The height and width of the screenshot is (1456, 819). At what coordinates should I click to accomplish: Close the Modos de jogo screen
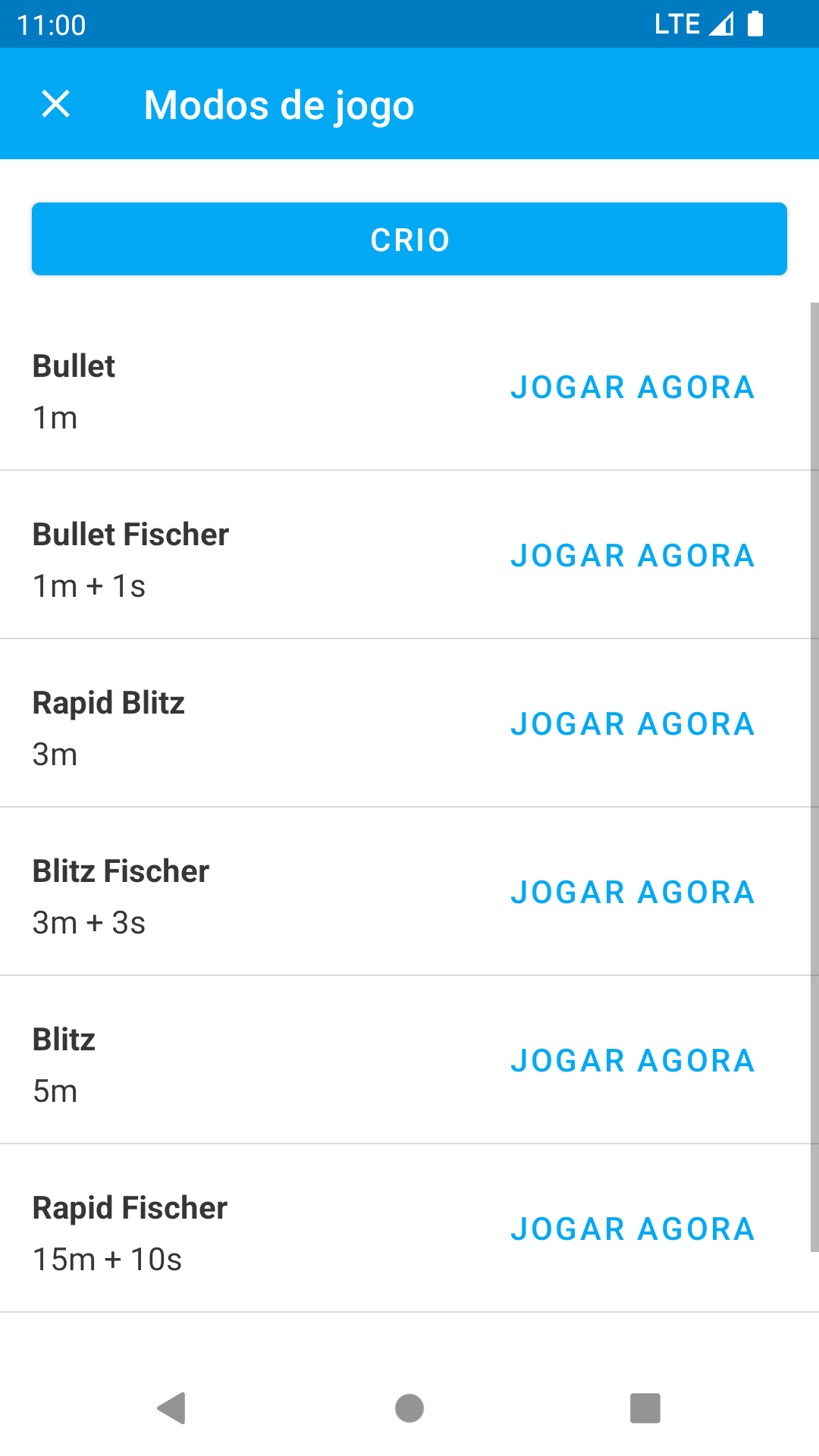[x=55, y=104]
